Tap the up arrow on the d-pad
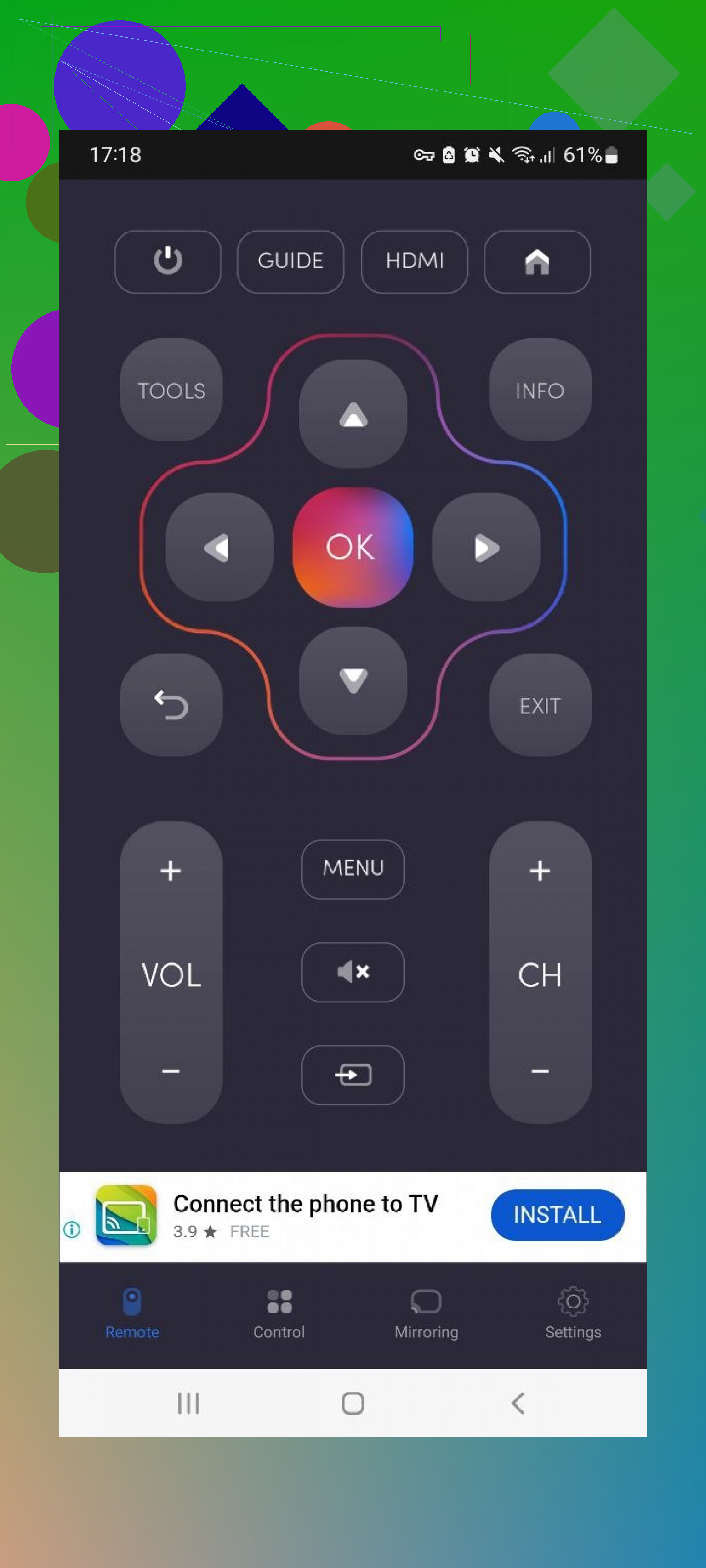This screenshot has height=1568, width=706. click(x=353, y=414)
